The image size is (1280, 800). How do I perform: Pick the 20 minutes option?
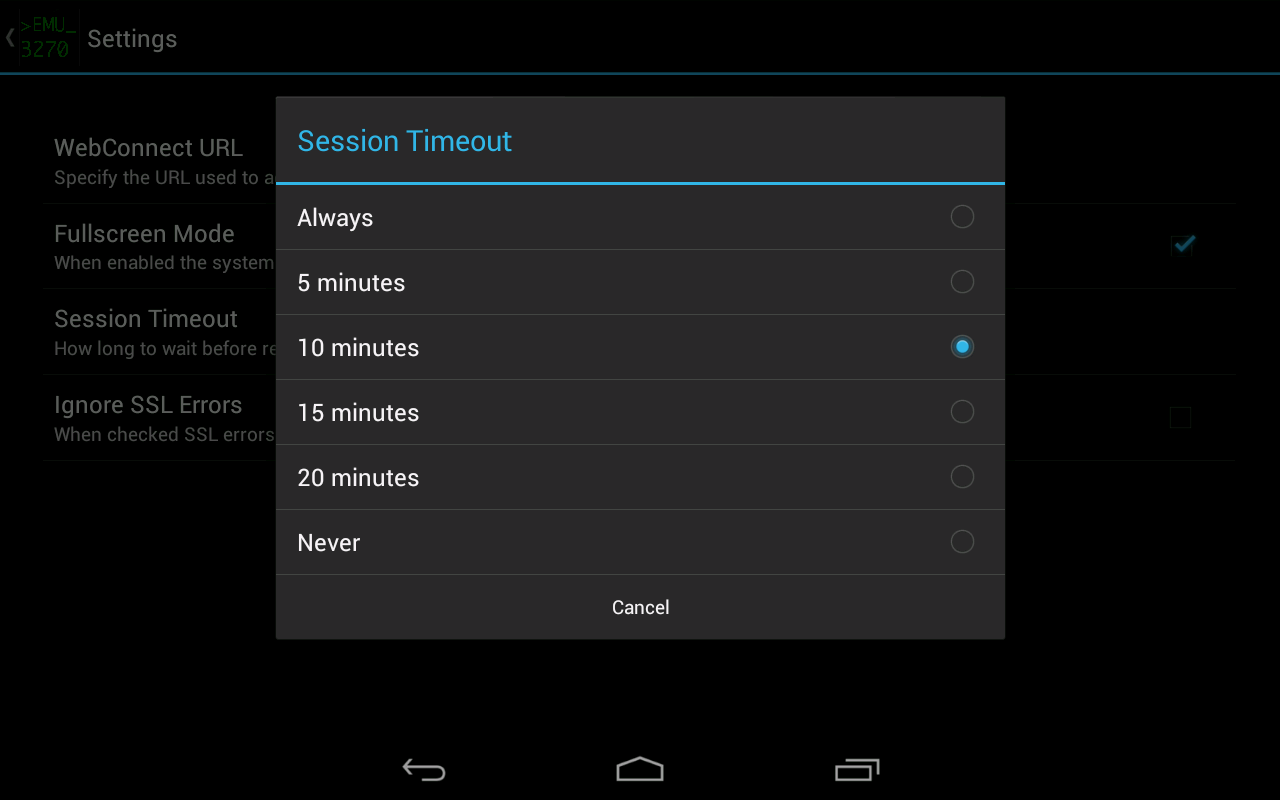pos(640,477)
